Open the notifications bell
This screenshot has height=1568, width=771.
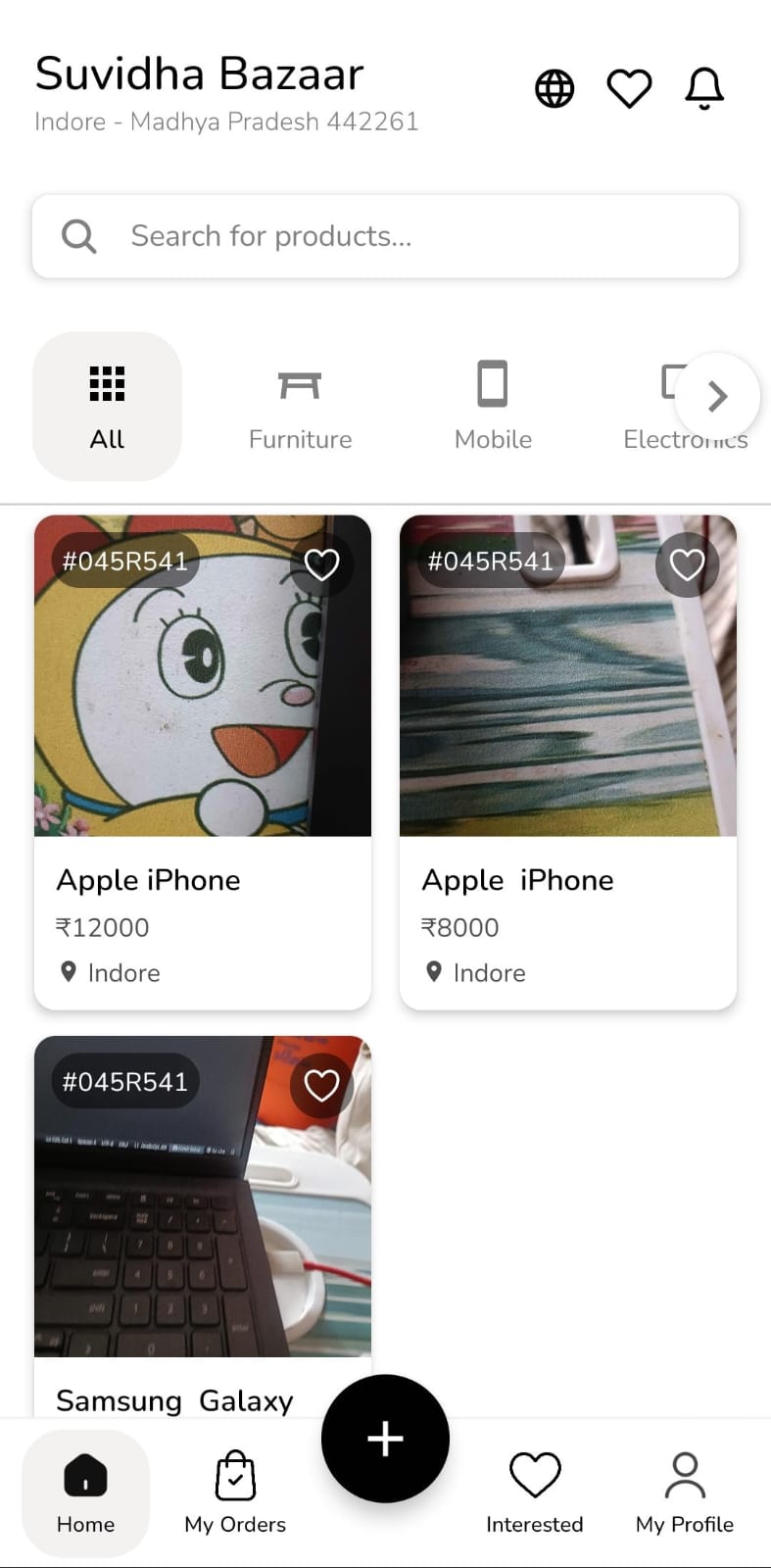coord(704,89)
